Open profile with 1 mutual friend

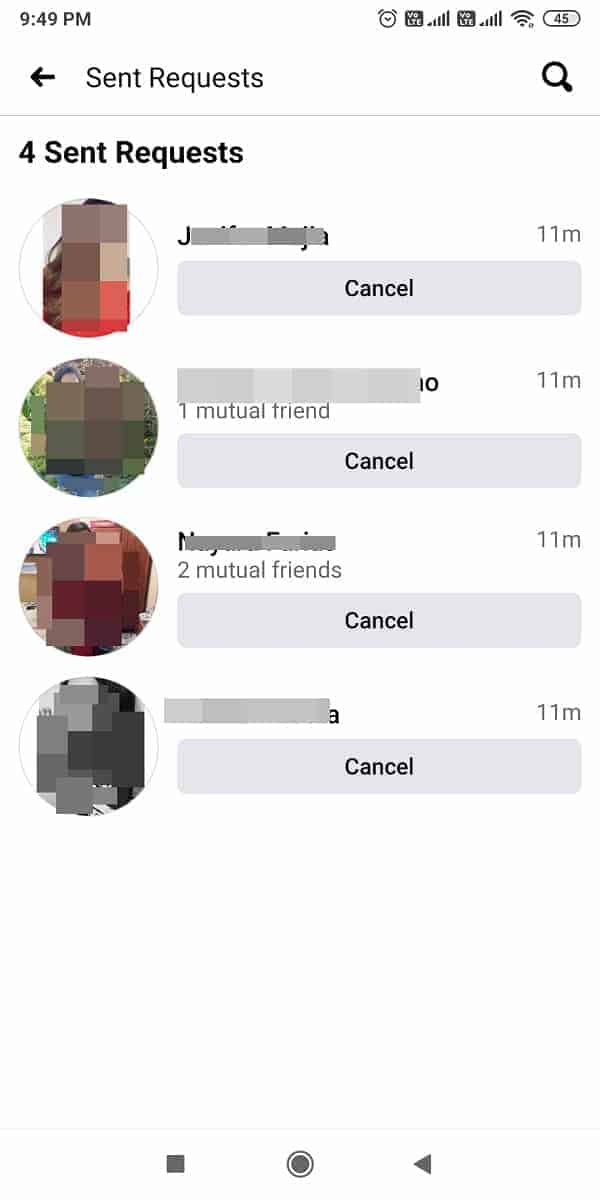pyautogui.click(x=88, y=427)
